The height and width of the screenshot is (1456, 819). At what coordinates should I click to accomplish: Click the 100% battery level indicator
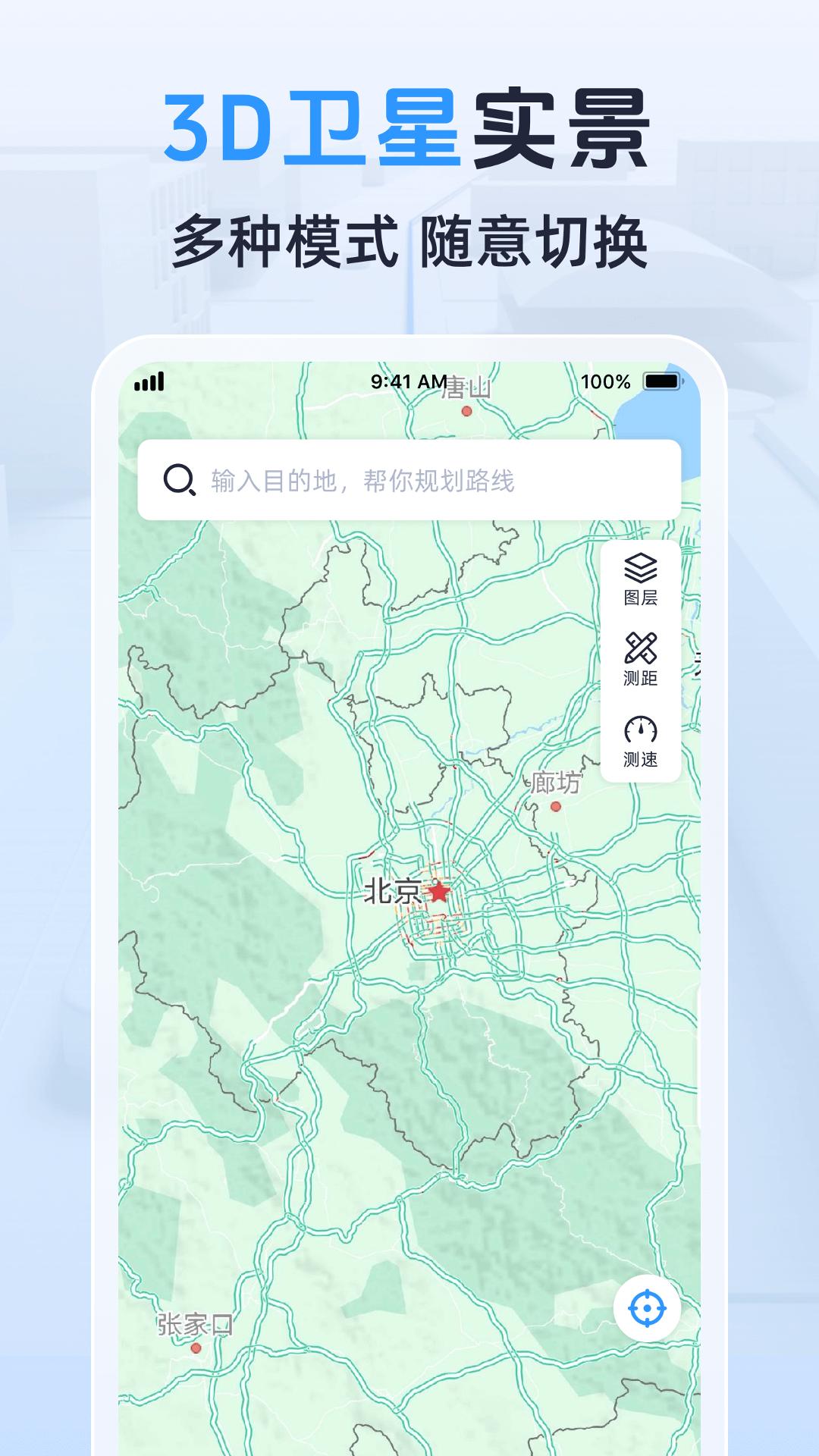point(603,382)
